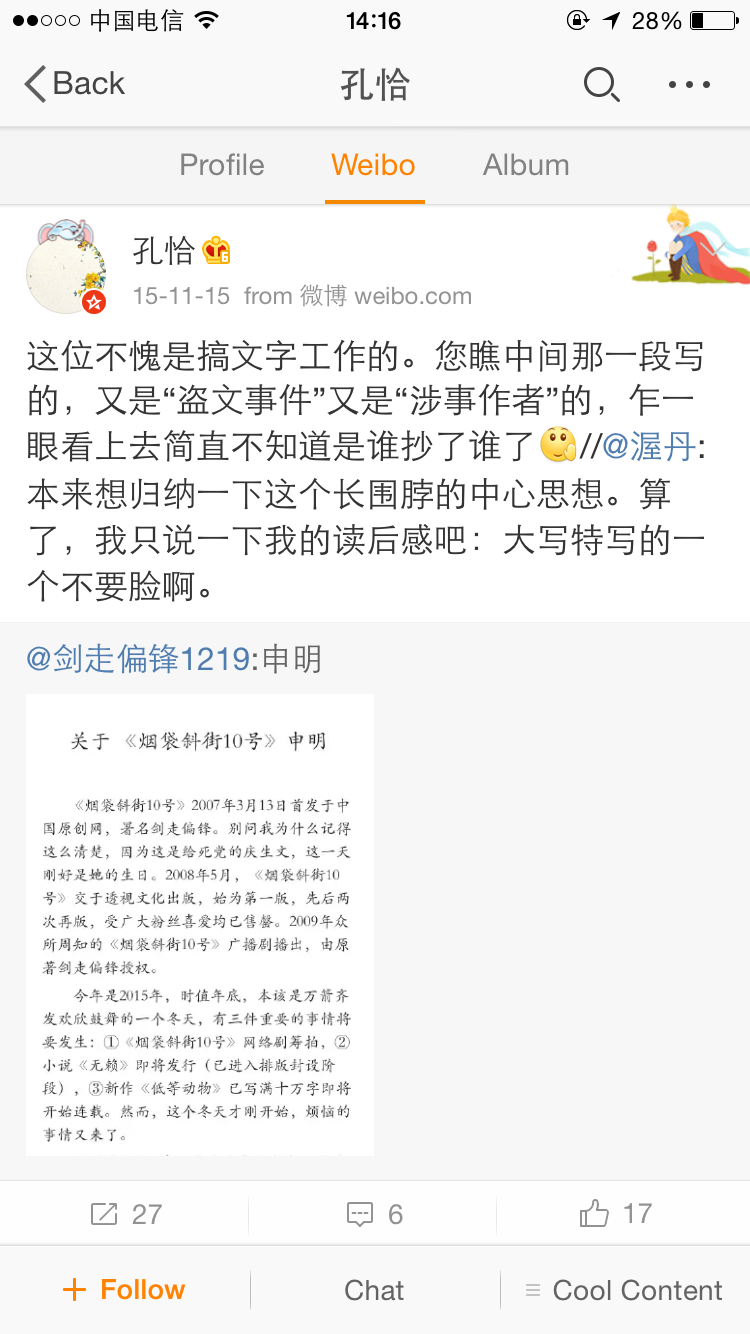
Task: Open the comments with 6 replies
Action: tap(375, 1214)
